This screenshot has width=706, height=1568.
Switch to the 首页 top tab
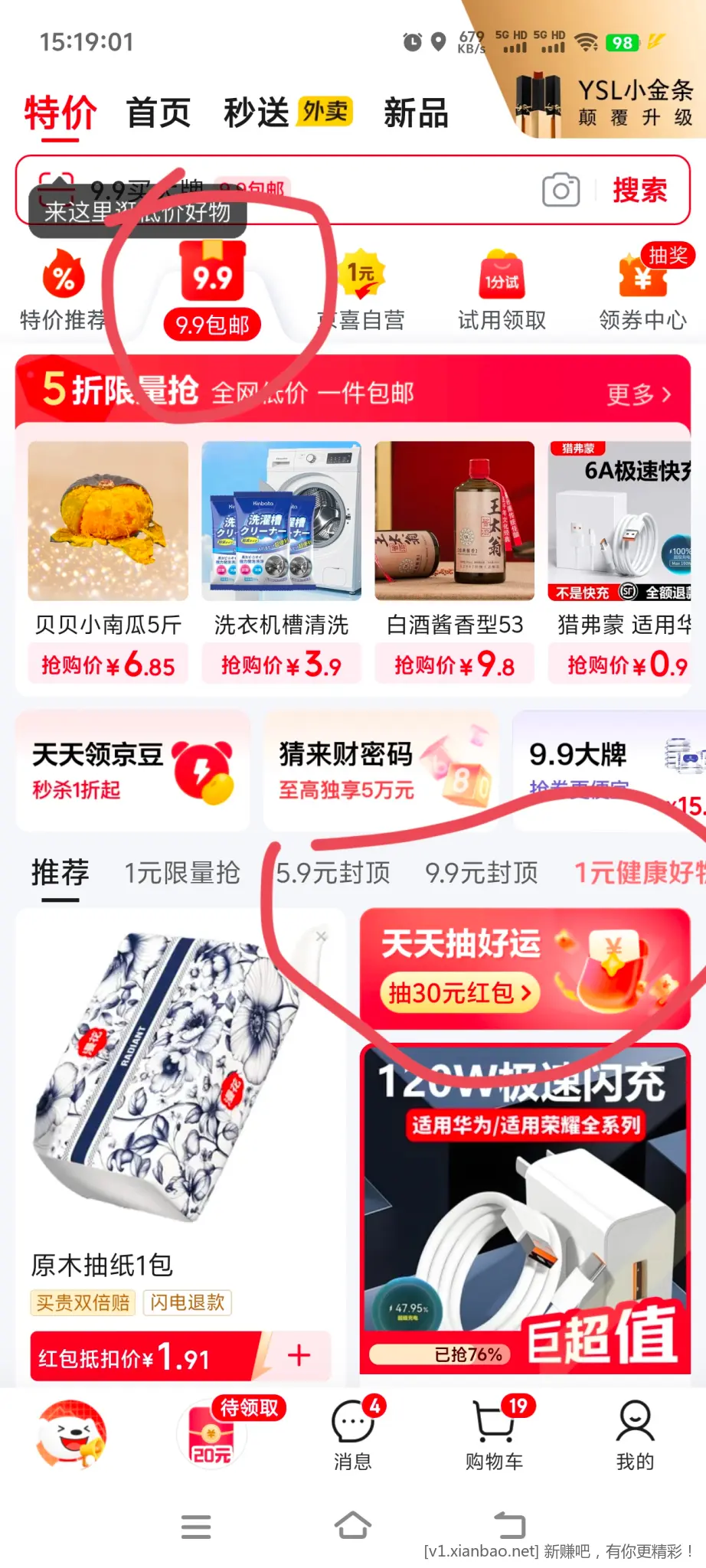click(x=158, y=113)
